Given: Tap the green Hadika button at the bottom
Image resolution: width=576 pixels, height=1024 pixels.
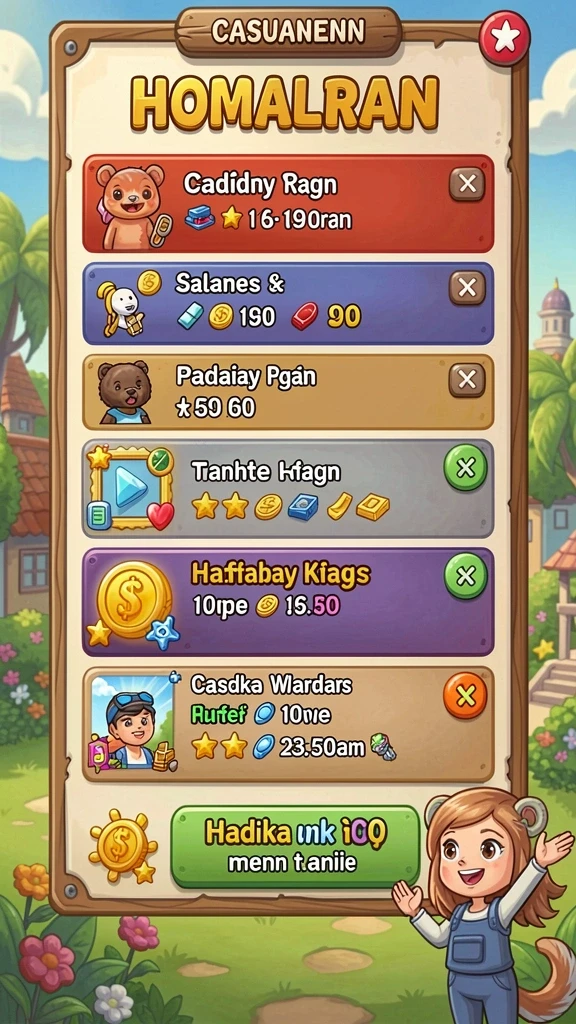Looking at the screenshot, I should click(x=295, y=846).
